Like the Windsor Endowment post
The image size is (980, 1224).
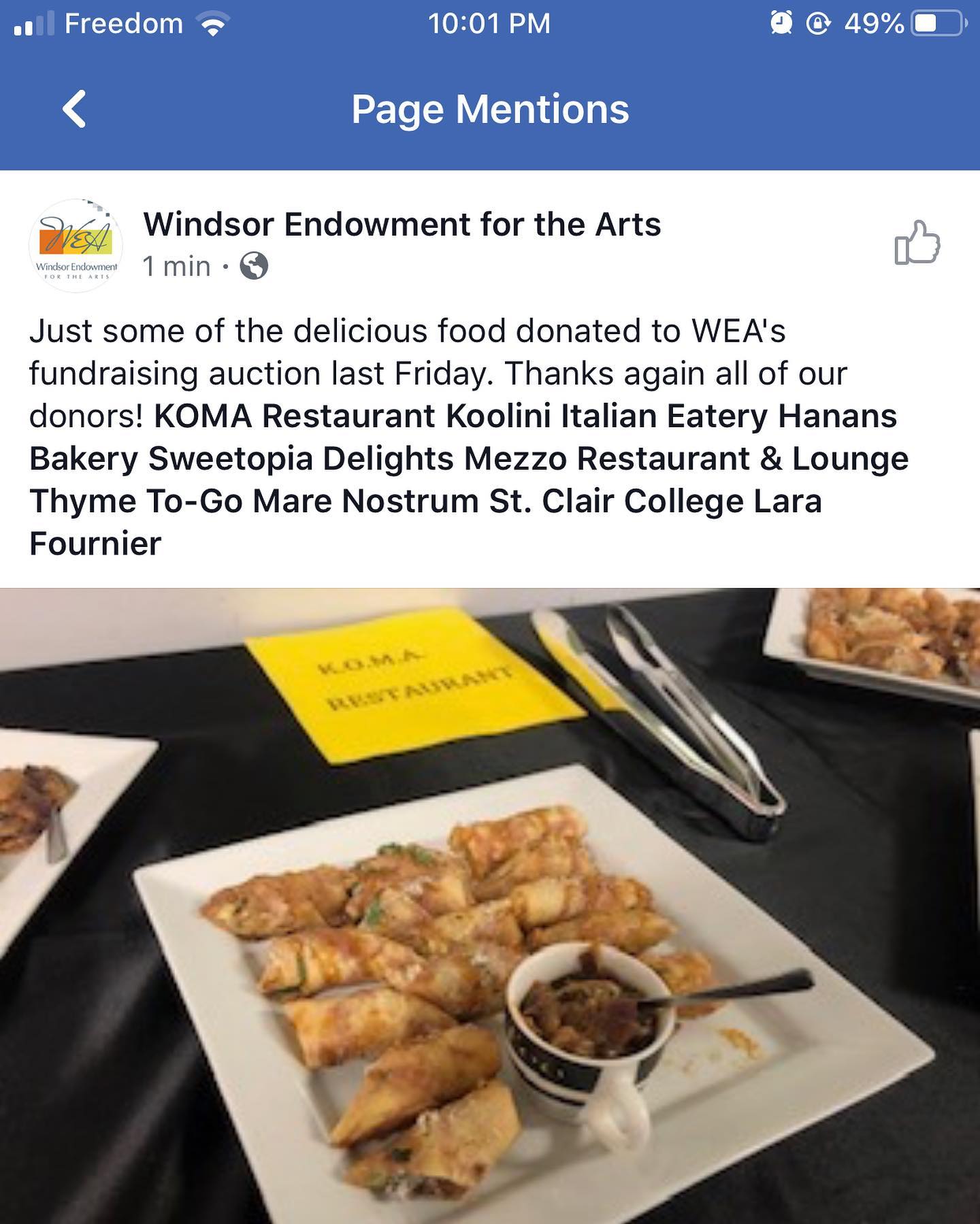click(917, 243)
